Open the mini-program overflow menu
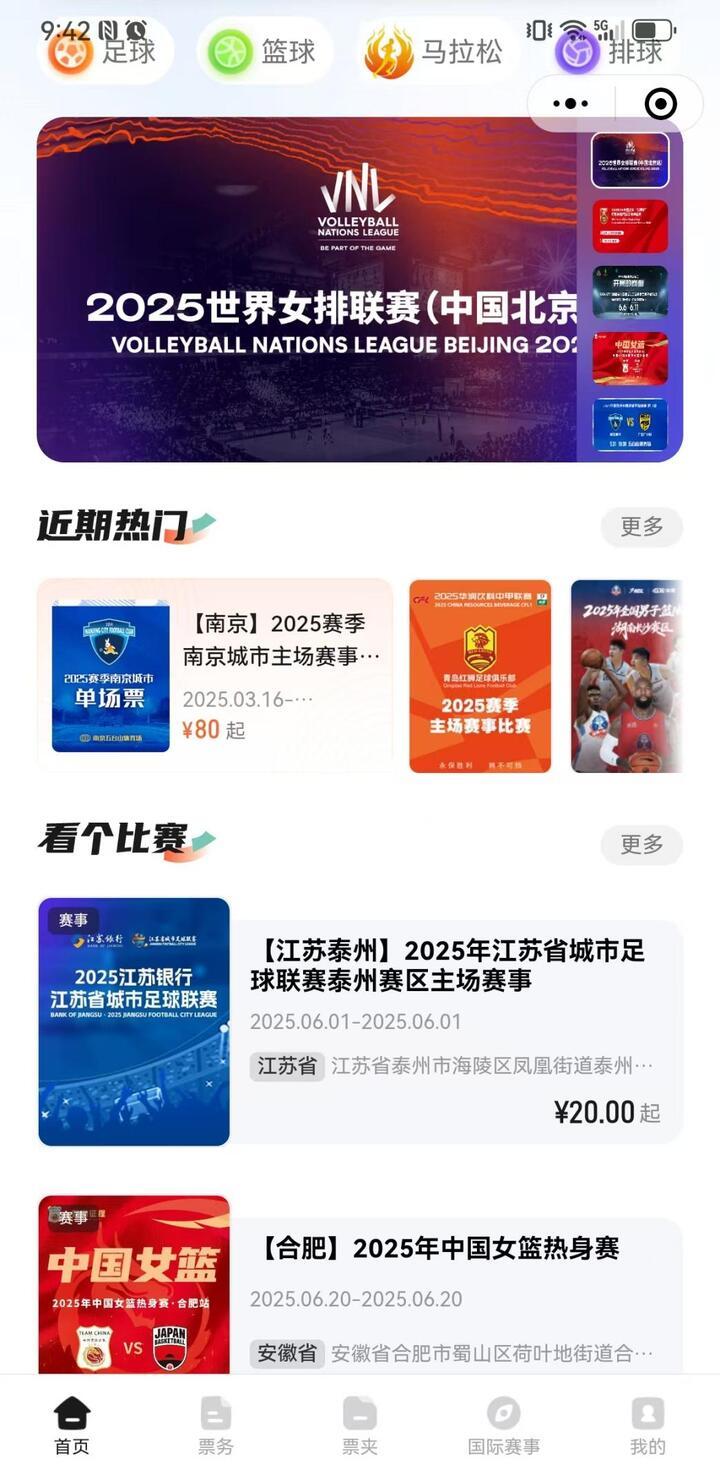This screenshot has width=720, height=1470. click(x=571, y=103)
